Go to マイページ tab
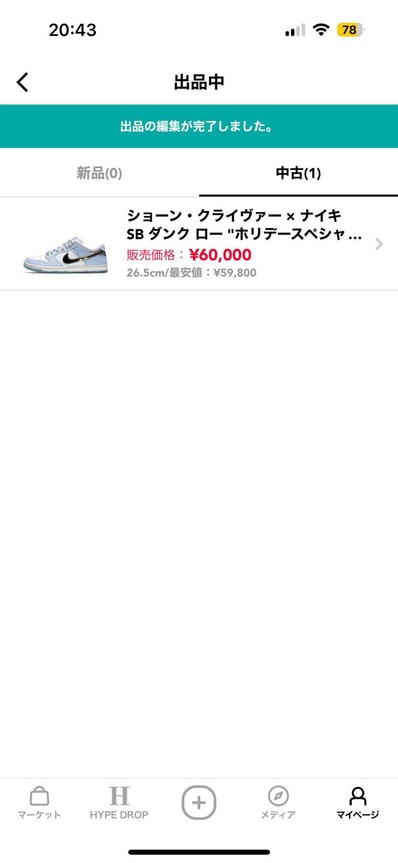 click(x=358, y=803)
